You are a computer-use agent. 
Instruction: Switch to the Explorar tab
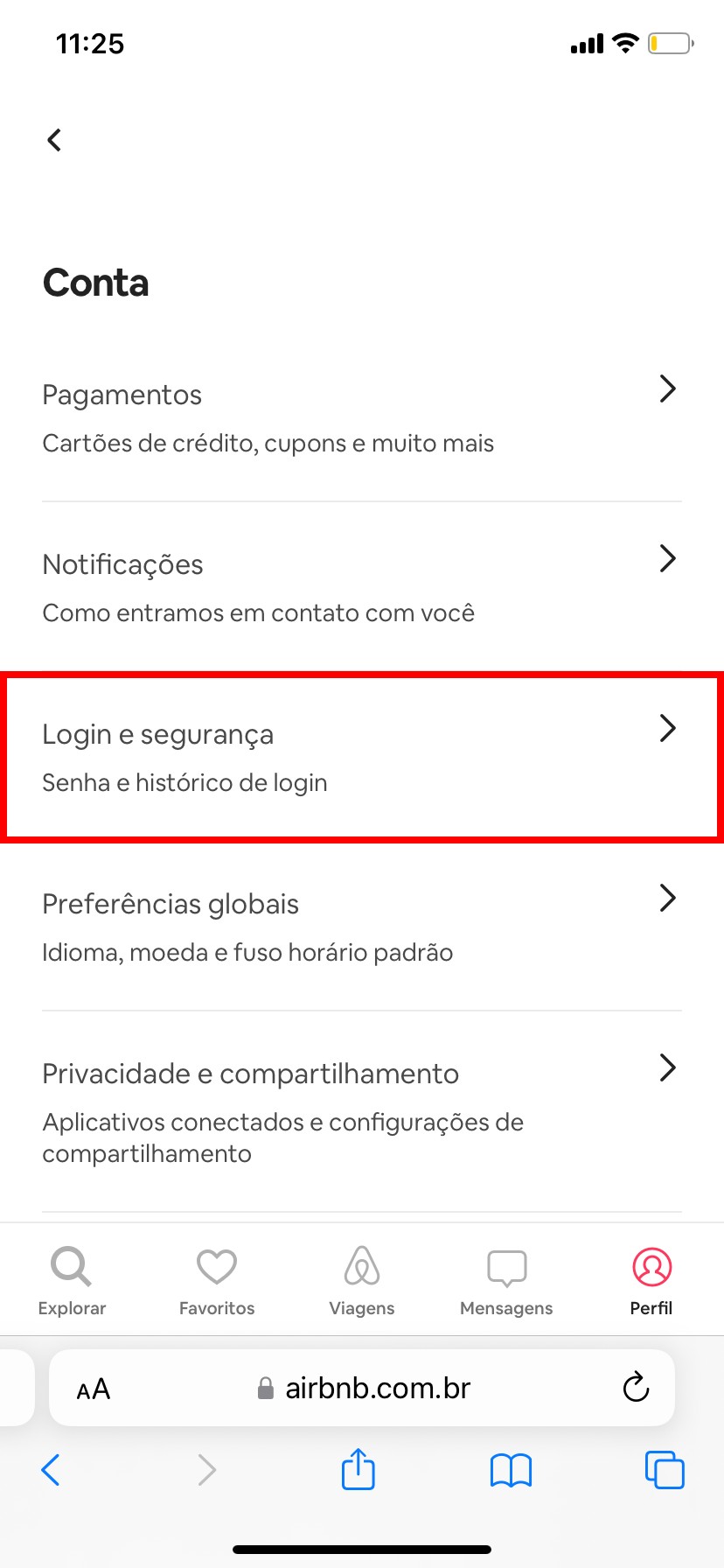tap(72, 1282)
